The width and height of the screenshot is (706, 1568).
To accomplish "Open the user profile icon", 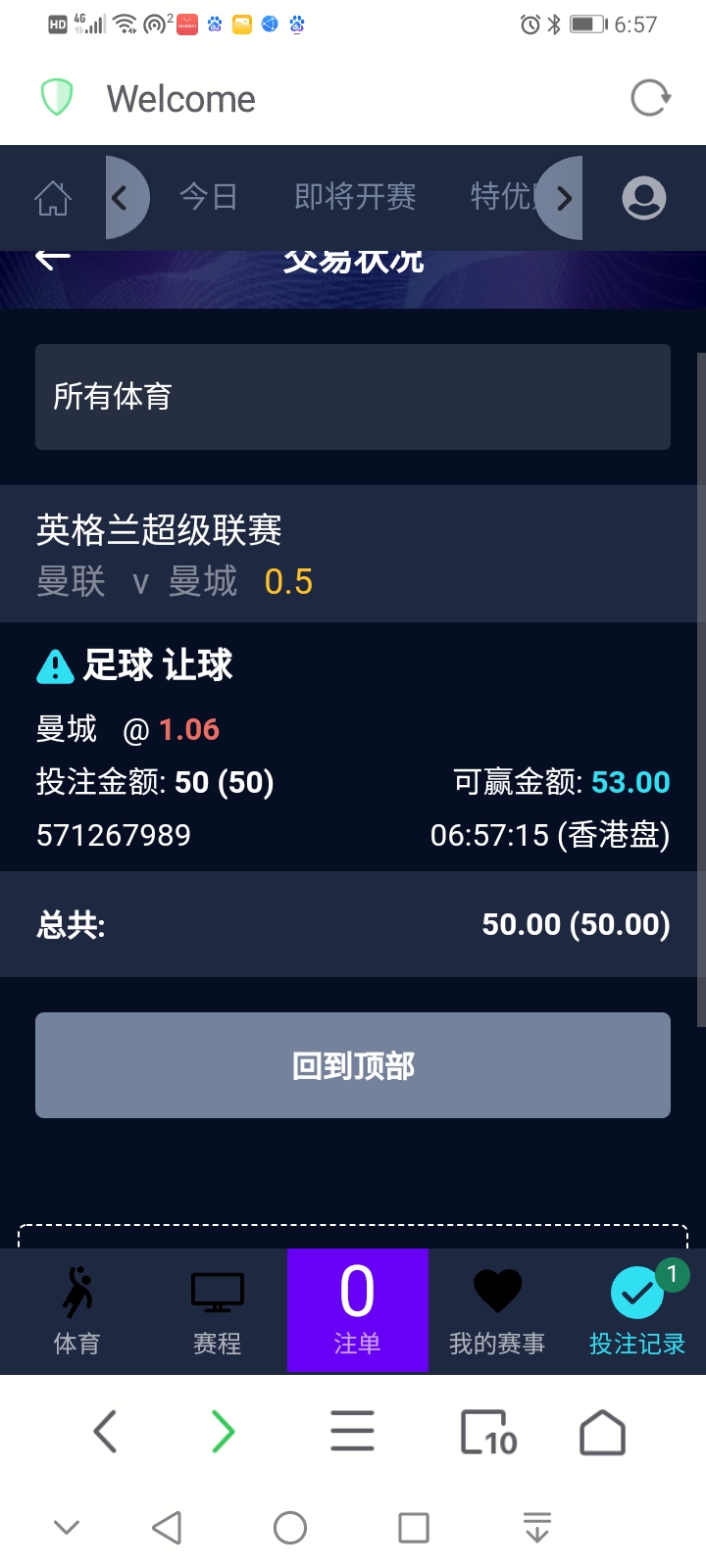I will (x=645, y=197).
